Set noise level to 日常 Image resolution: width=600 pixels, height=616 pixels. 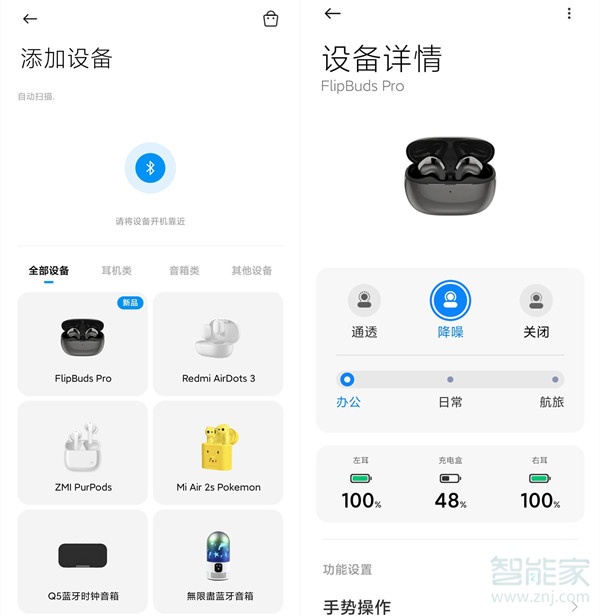450,380
